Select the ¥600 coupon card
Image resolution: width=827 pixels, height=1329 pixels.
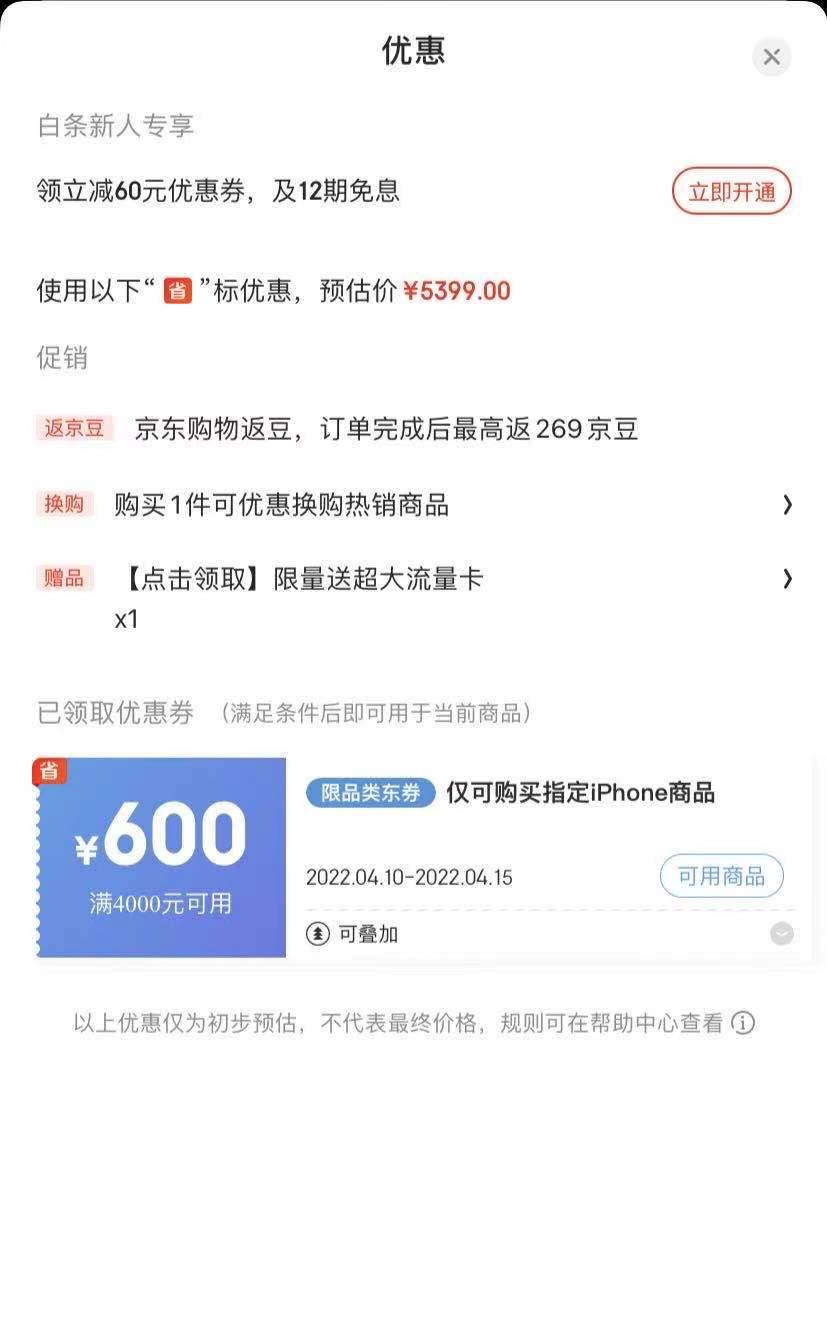click(x=160, y=857)
